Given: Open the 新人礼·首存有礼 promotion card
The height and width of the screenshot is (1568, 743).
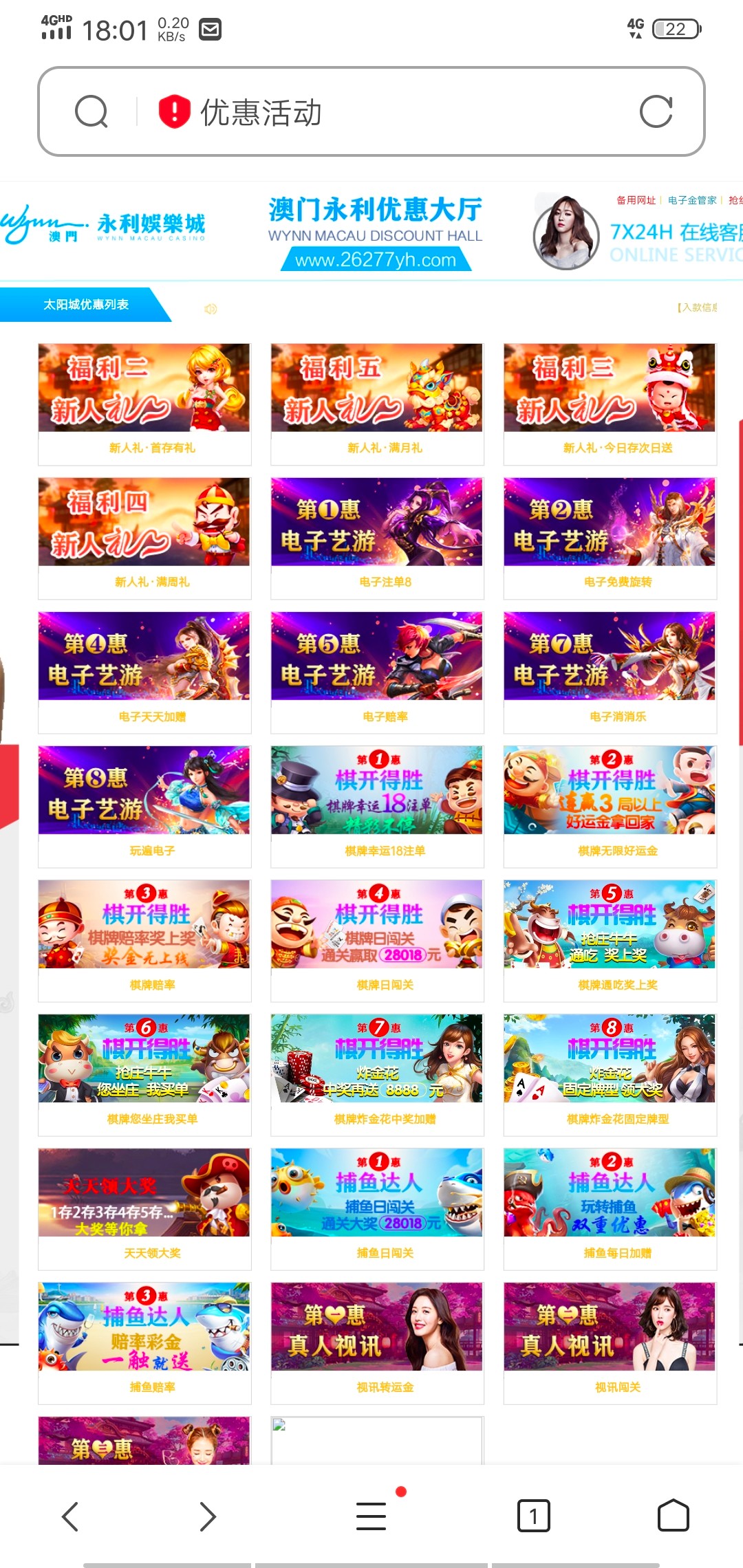Looking at the screenshot, I should pyautogui.click(x=144, y=404).
